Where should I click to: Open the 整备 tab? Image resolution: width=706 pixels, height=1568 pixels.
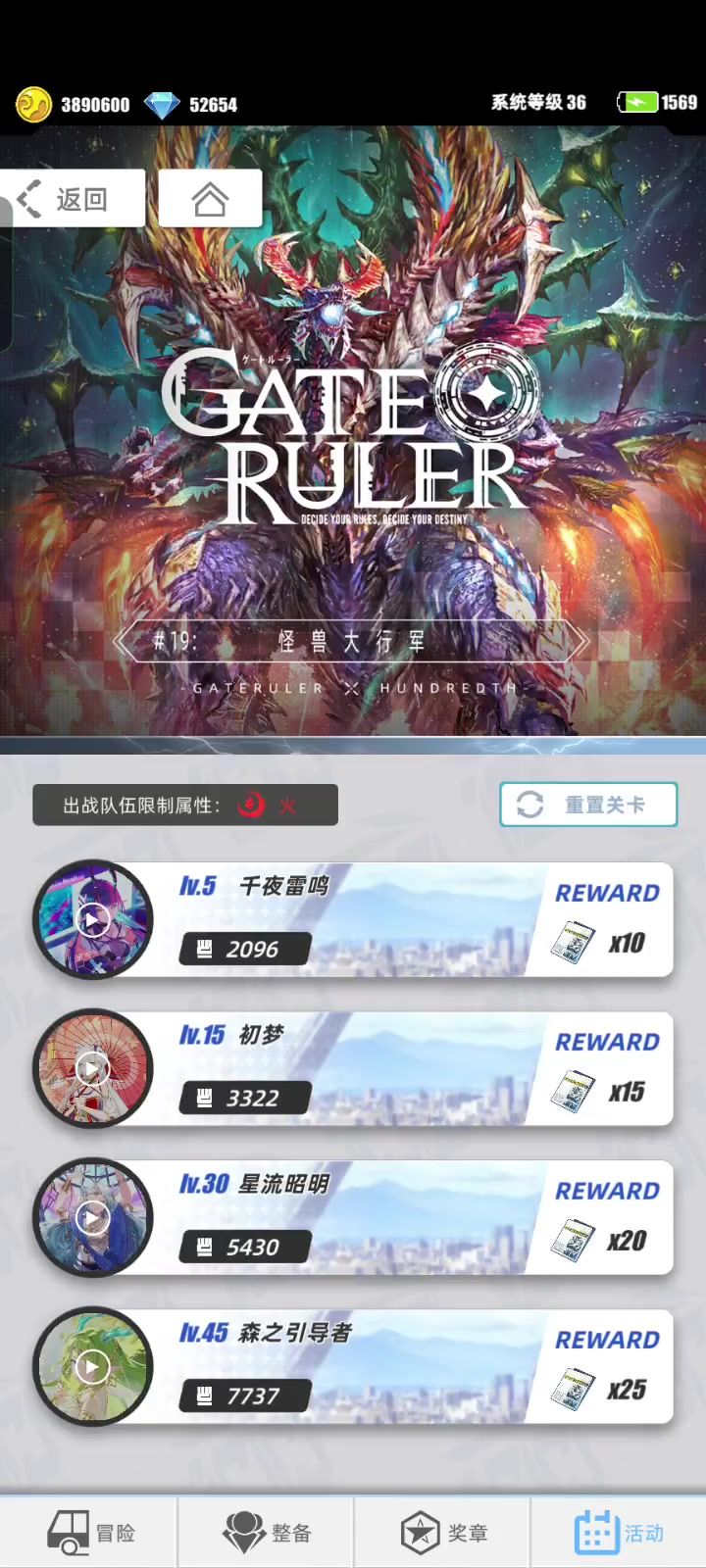coord(267,1532)
